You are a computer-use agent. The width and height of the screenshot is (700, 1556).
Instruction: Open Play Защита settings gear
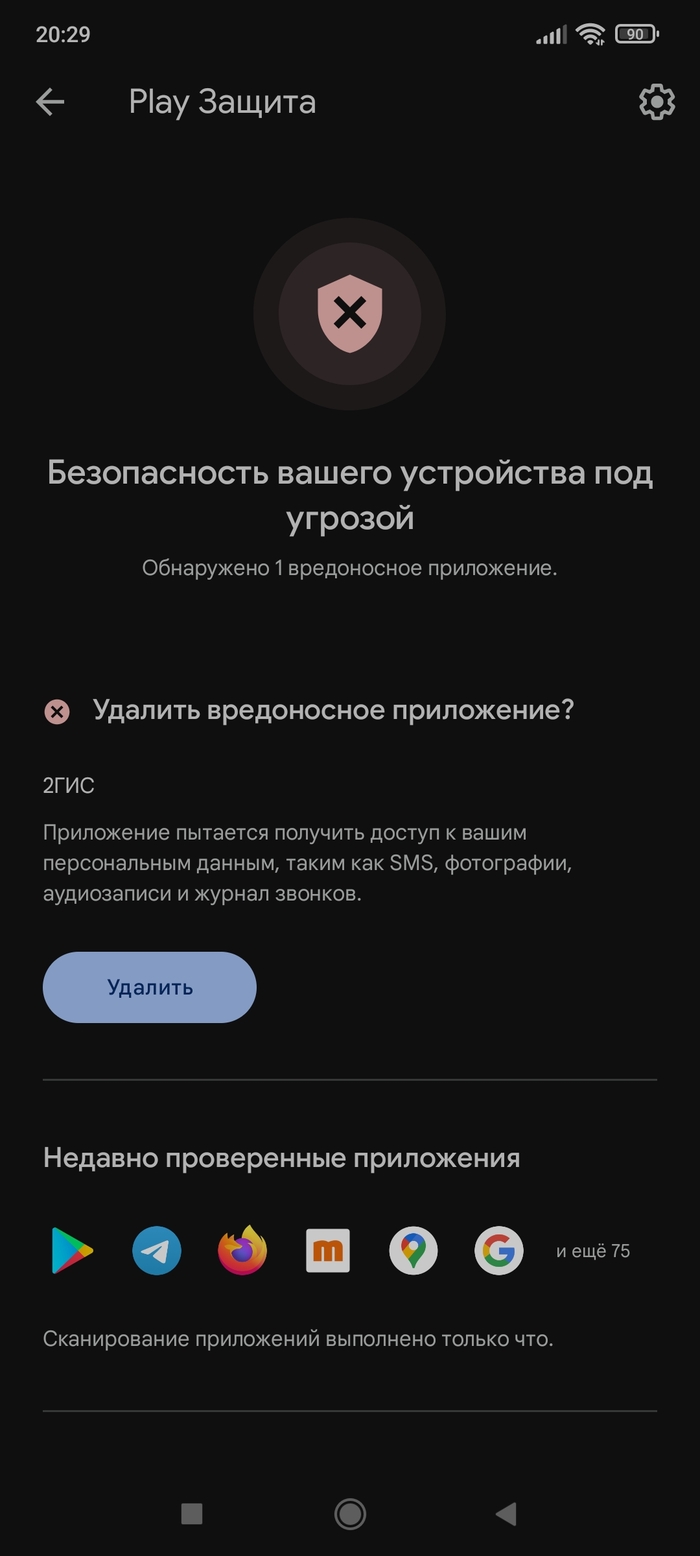pos(656,101)
